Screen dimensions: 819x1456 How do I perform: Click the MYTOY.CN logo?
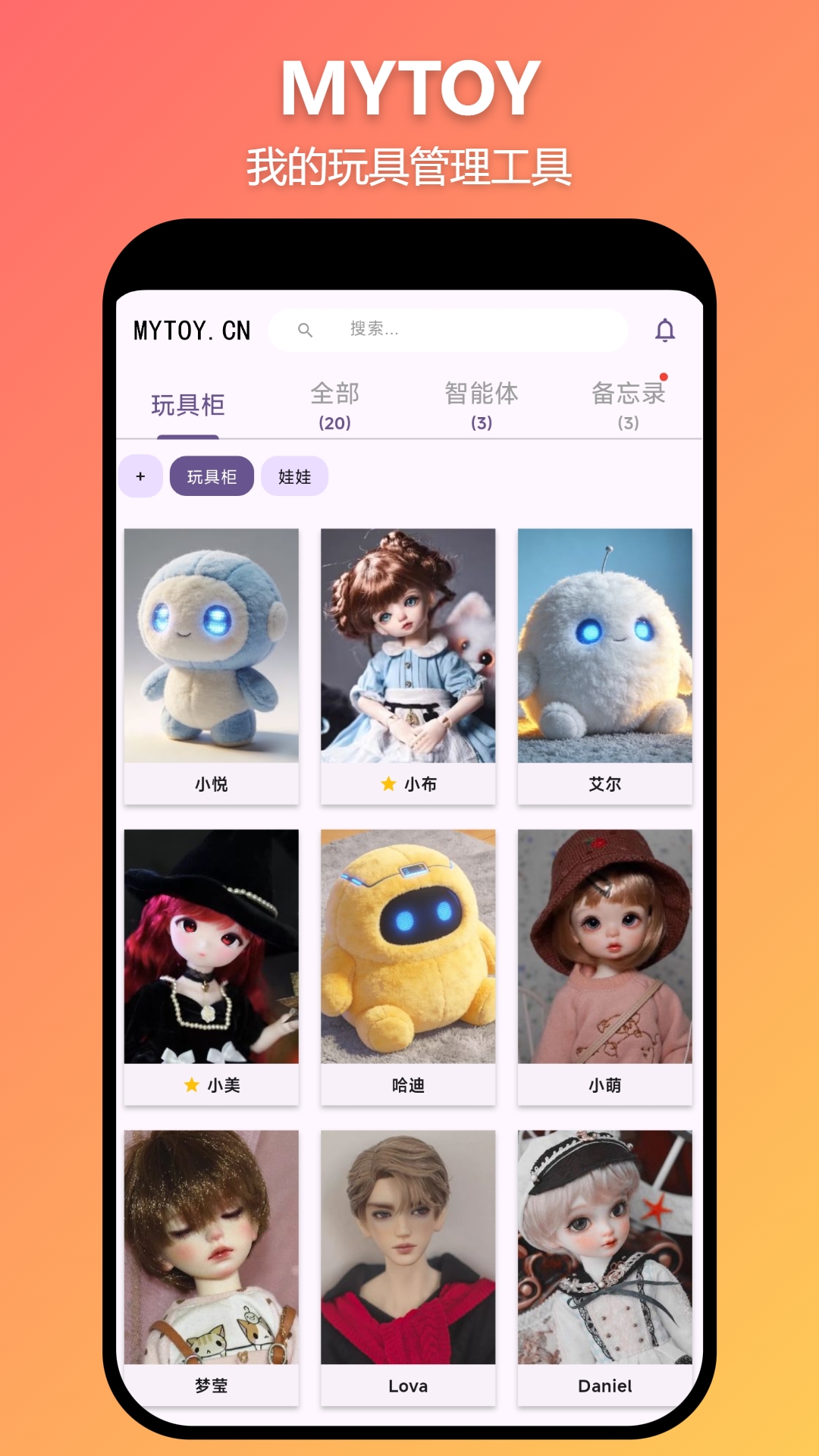click(191, 331)
